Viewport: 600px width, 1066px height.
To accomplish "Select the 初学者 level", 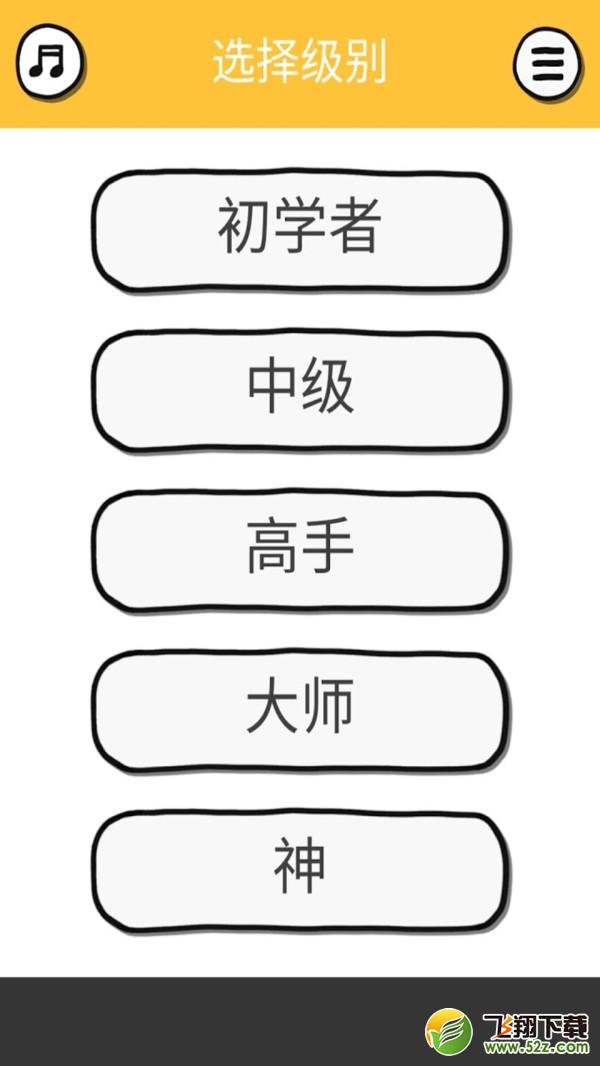I will click(301, 230).
